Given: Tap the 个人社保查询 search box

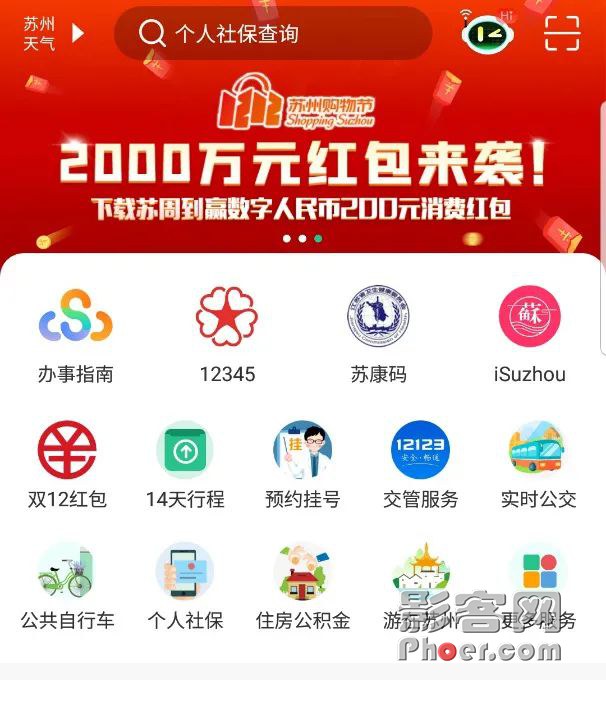Looking at the screenshot, I should 273,34.
